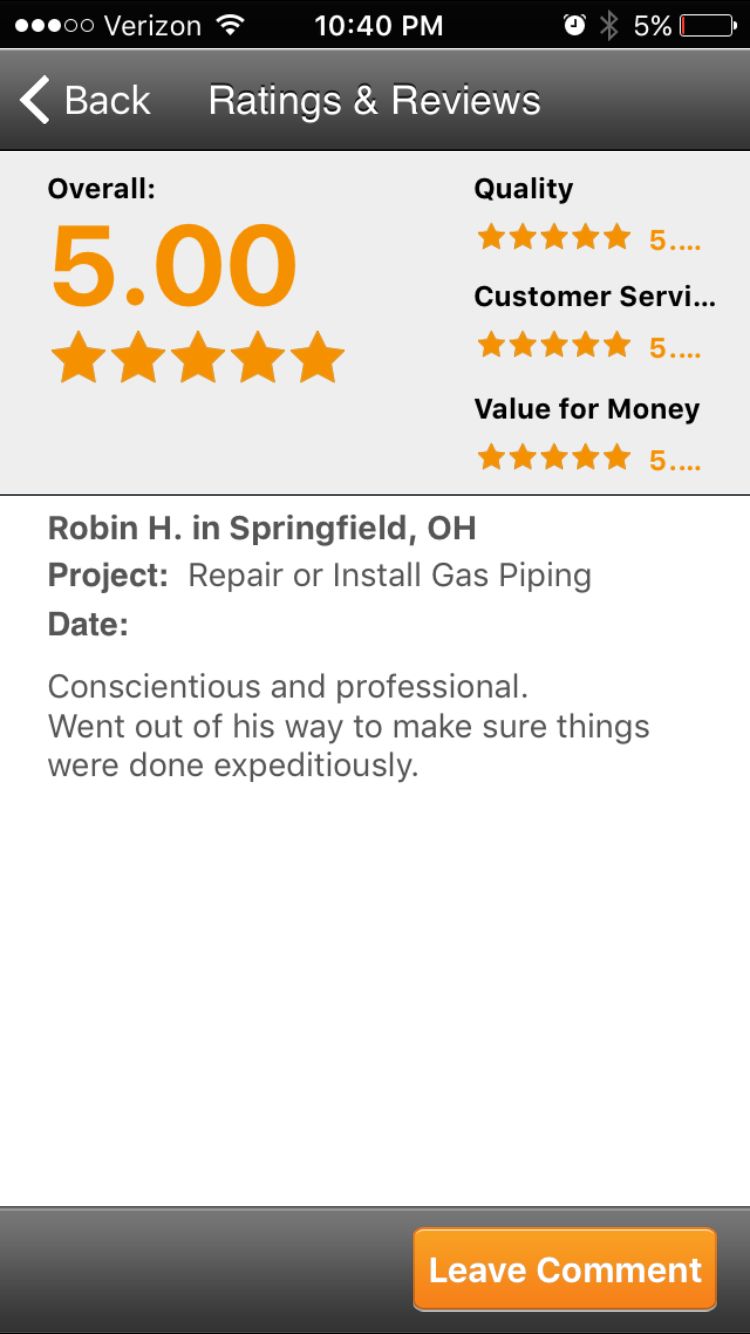Go back from Ratings & Reviews

click(85, 101)
